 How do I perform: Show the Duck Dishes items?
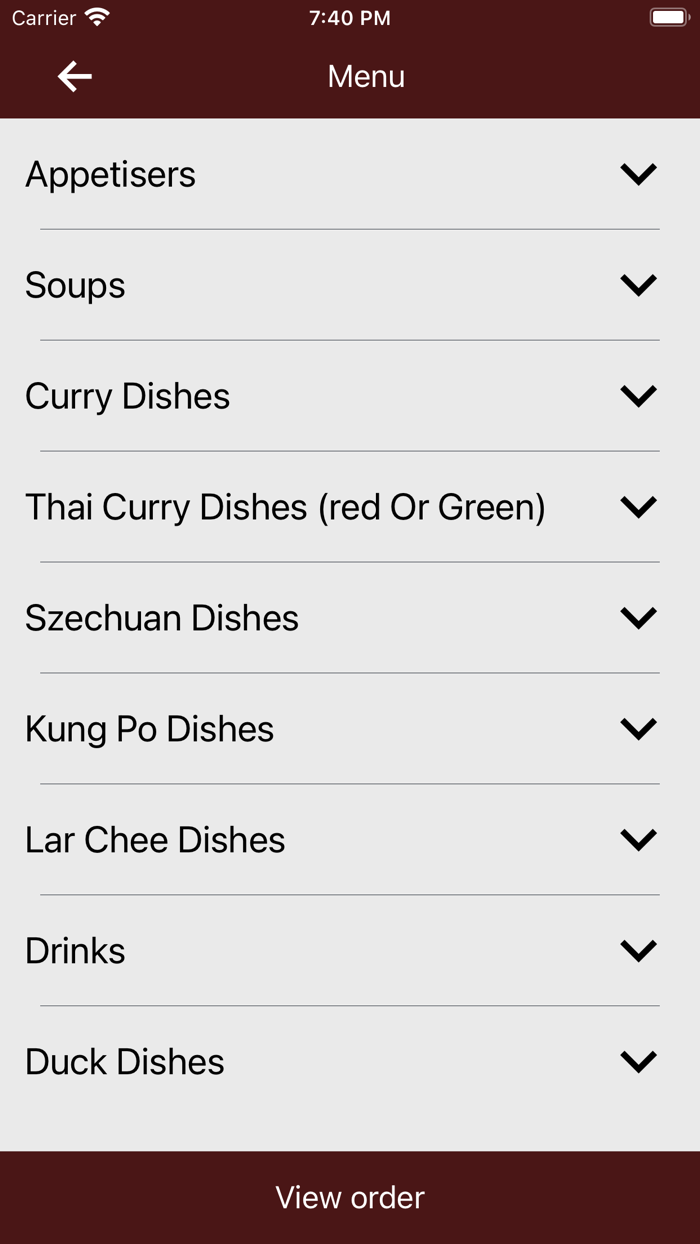350,1062
